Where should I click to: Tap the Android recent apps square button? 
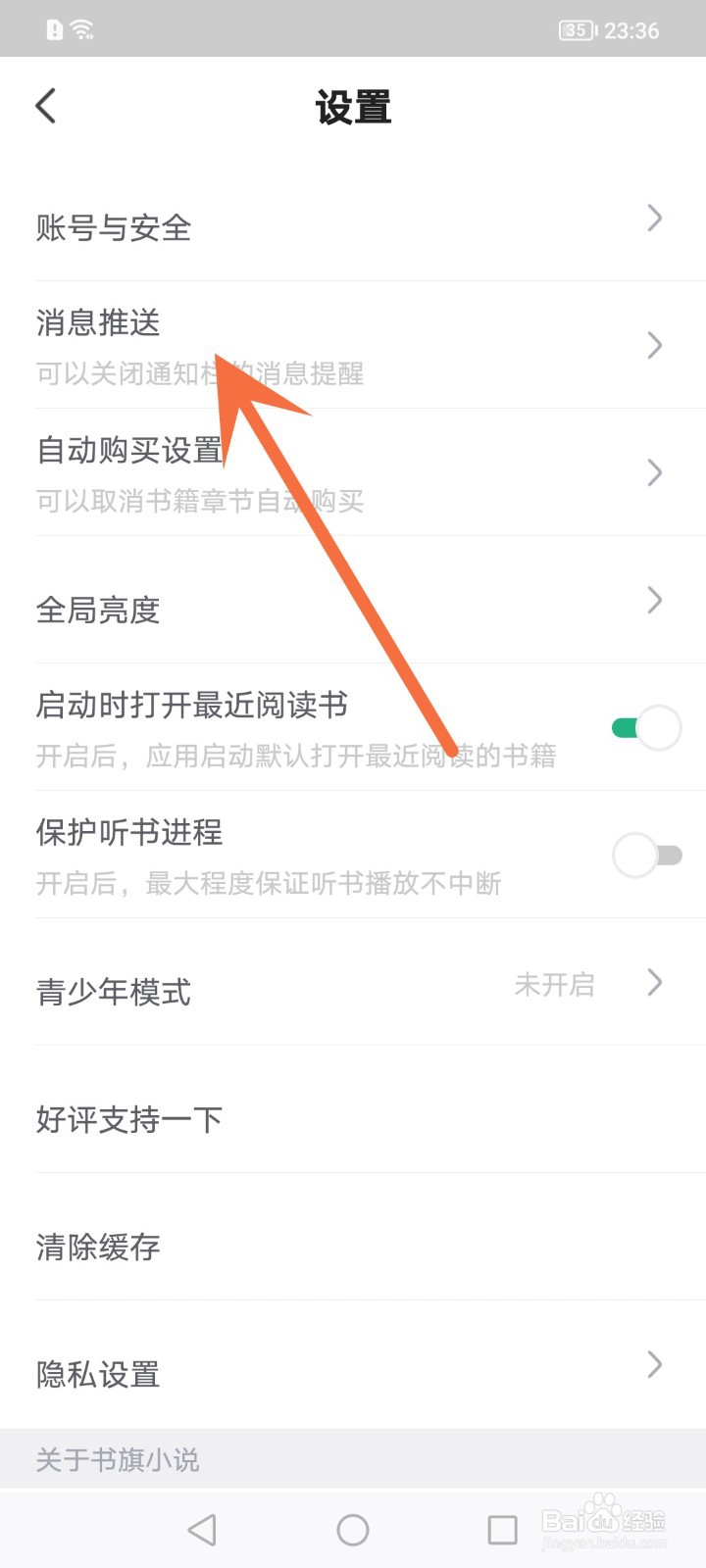pyautogui.click(x=502, y=1527)
